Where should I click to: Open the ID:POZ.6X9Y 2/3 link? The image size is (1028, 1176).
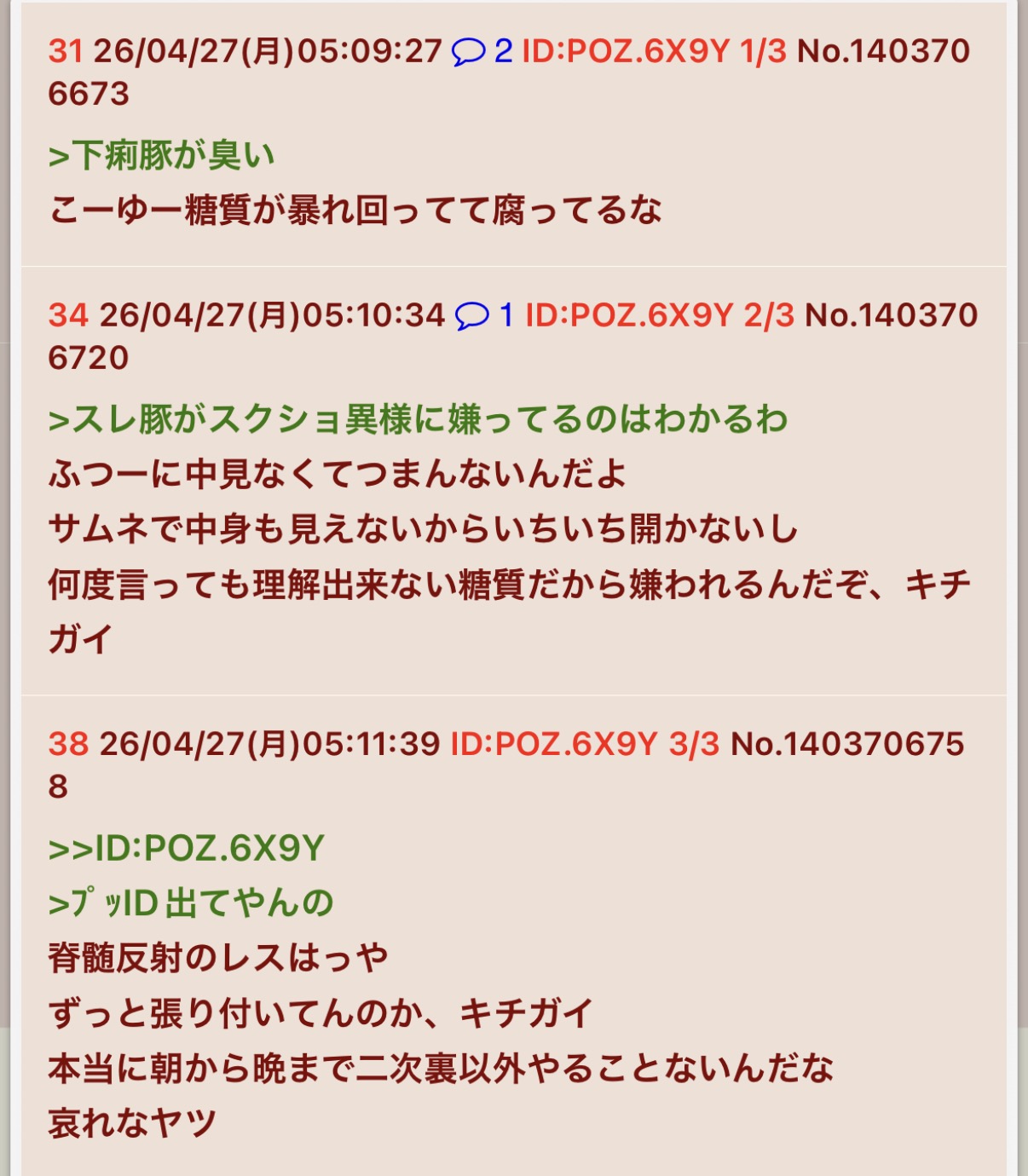[x=660, y=316]
